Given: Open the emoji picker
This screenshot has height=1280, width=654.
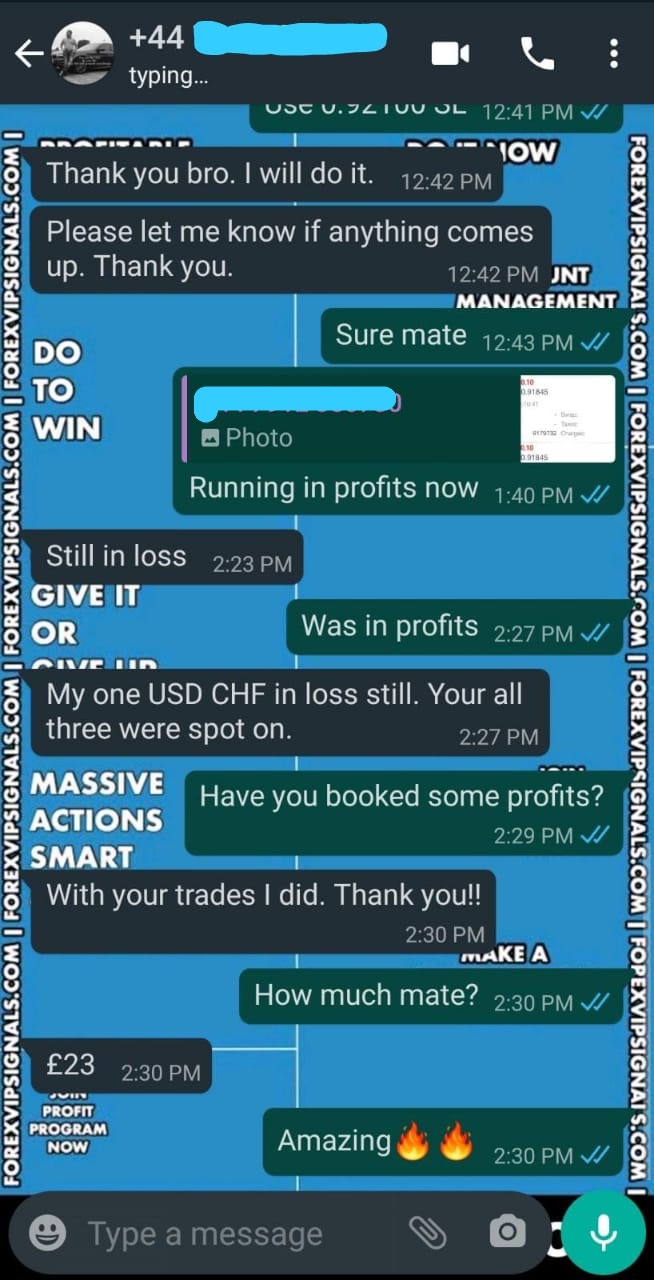Looking at the screenshot, I should [47, 1233].
